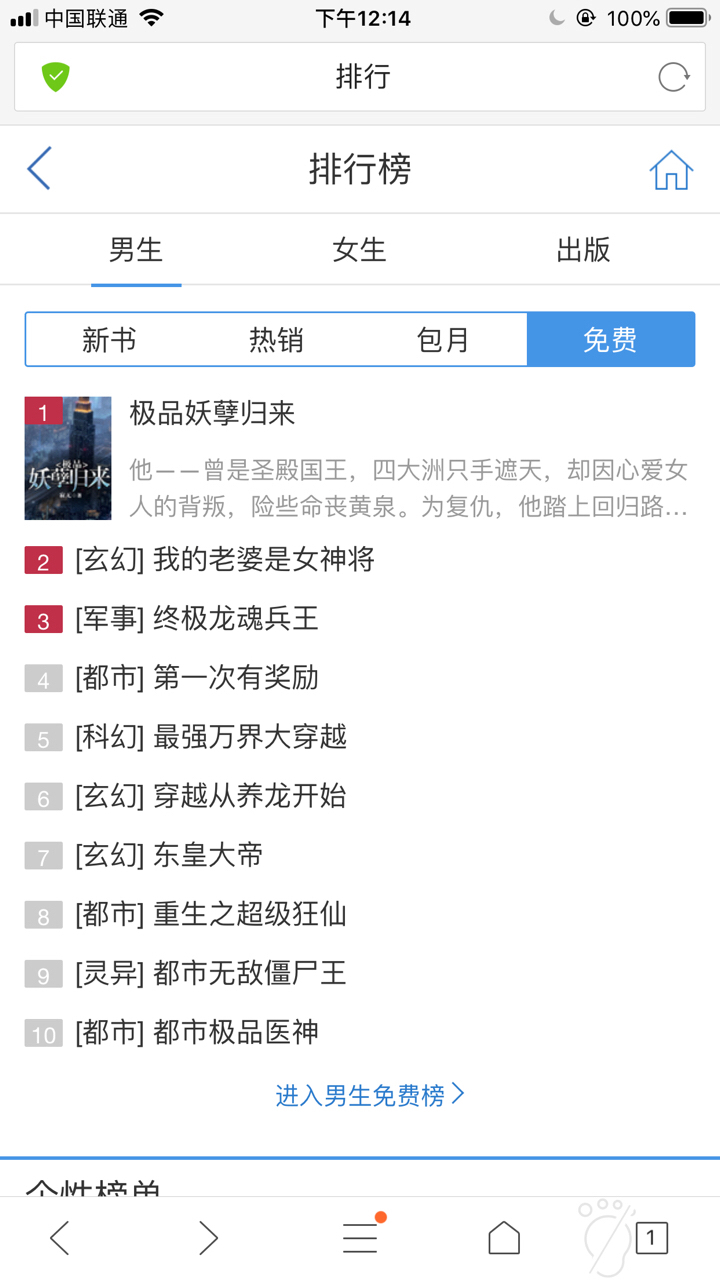Open 我的老婆是女神将
This screenshot has width=720, height=1280.
point(263,560)
